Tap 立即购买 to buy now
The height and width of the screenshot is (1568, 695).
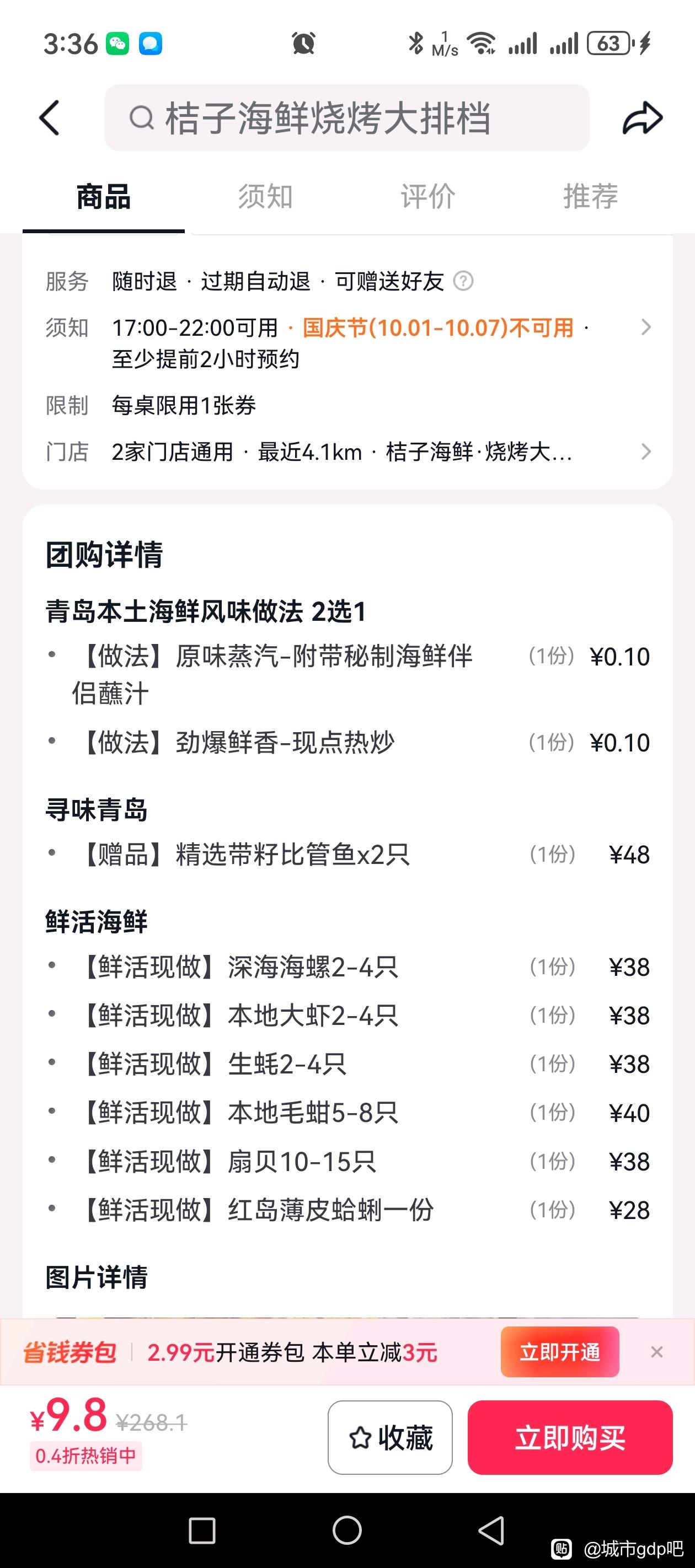click(x=570, y=1437)
